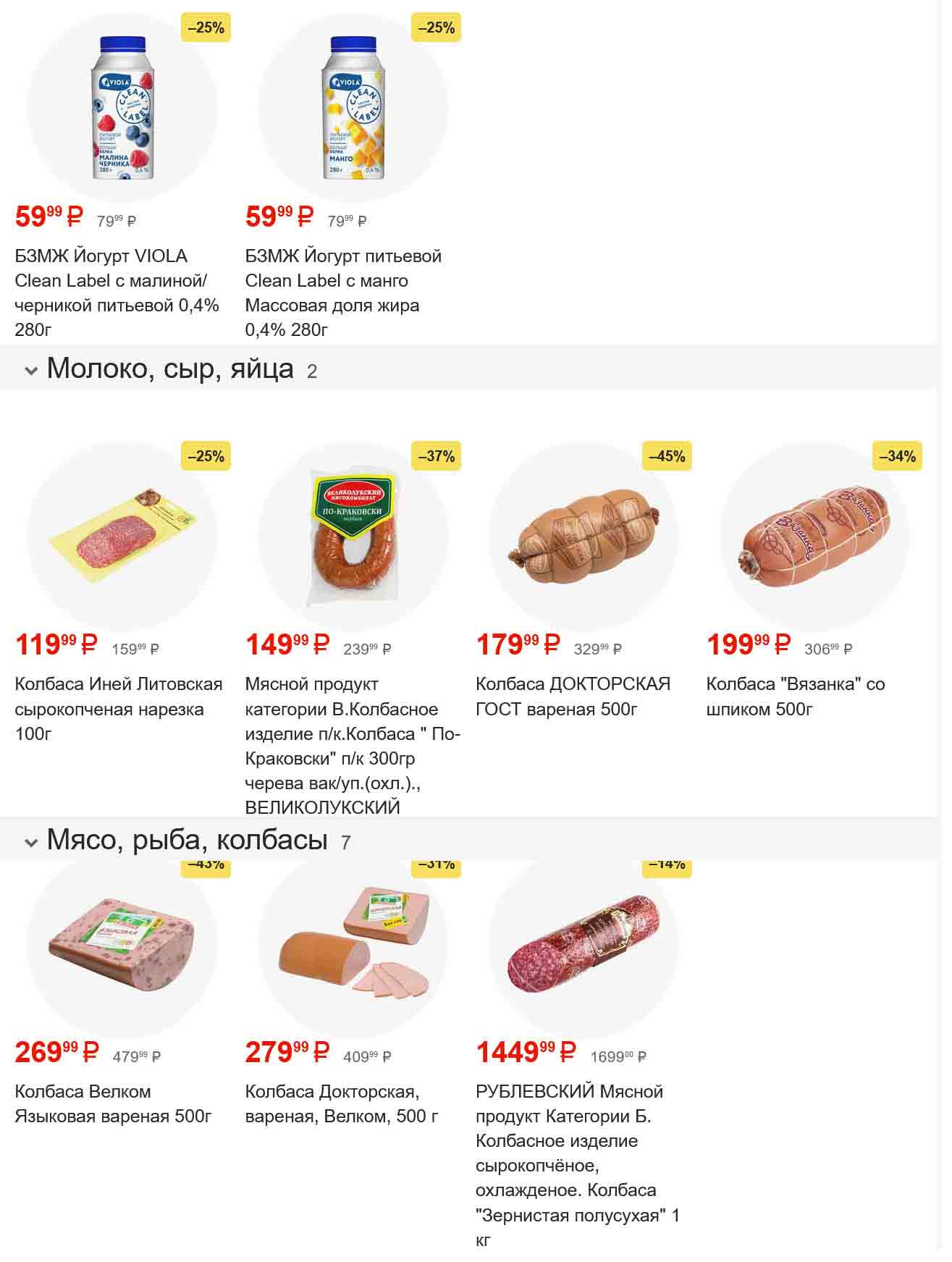Collapse the Молоко, сыр, яйца section

point(31,371)
